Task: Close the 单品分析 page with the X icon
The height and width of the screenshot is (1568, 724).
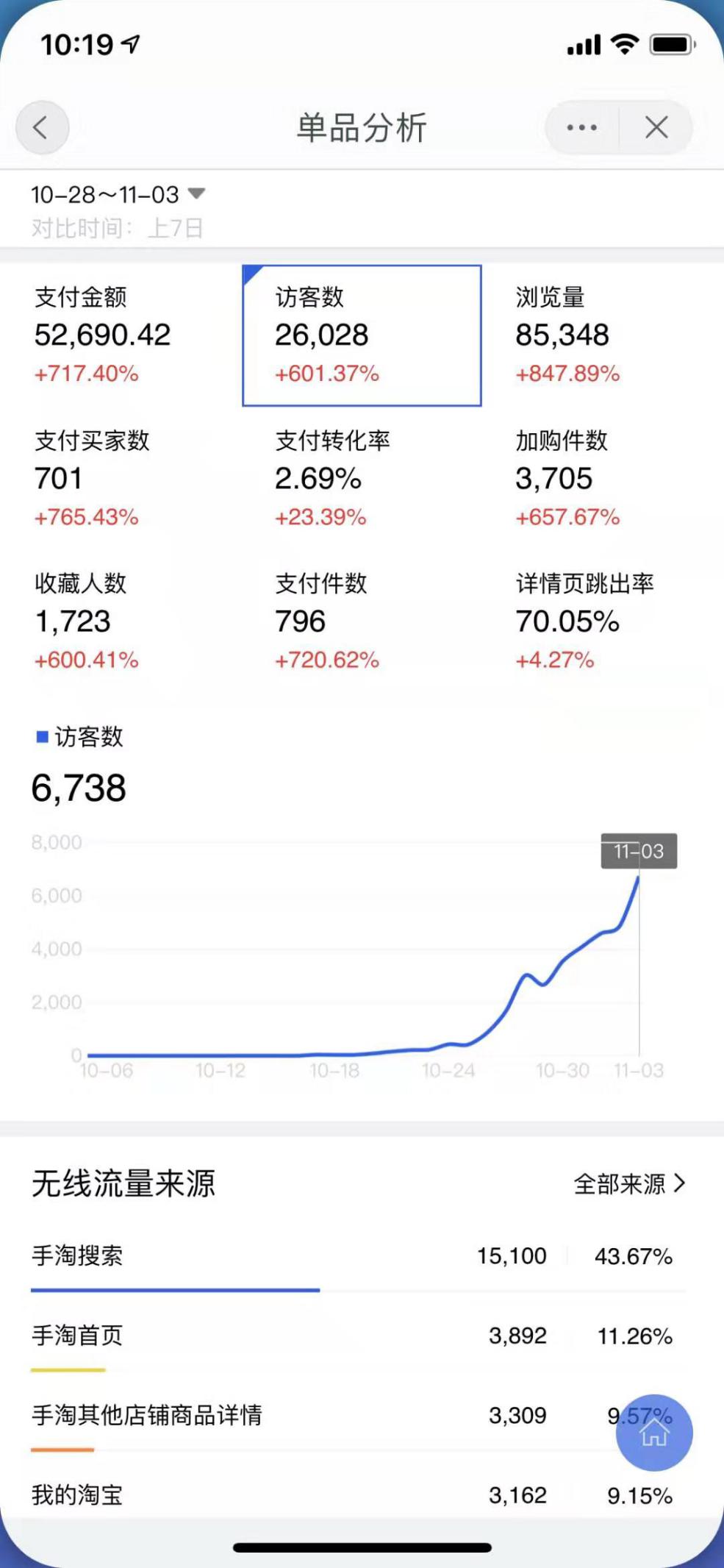Action: [x=656, y=127]
